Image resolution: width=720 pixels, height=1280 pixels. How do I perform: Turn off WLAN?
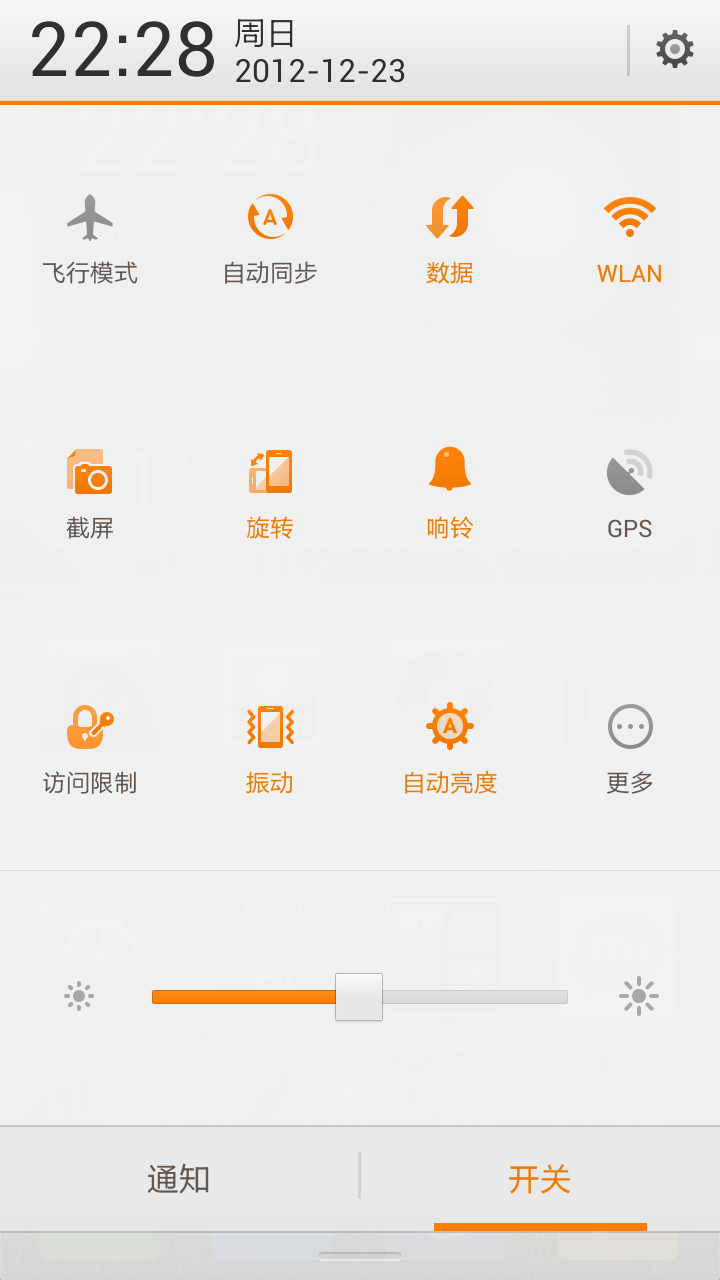tap(630, 238)
